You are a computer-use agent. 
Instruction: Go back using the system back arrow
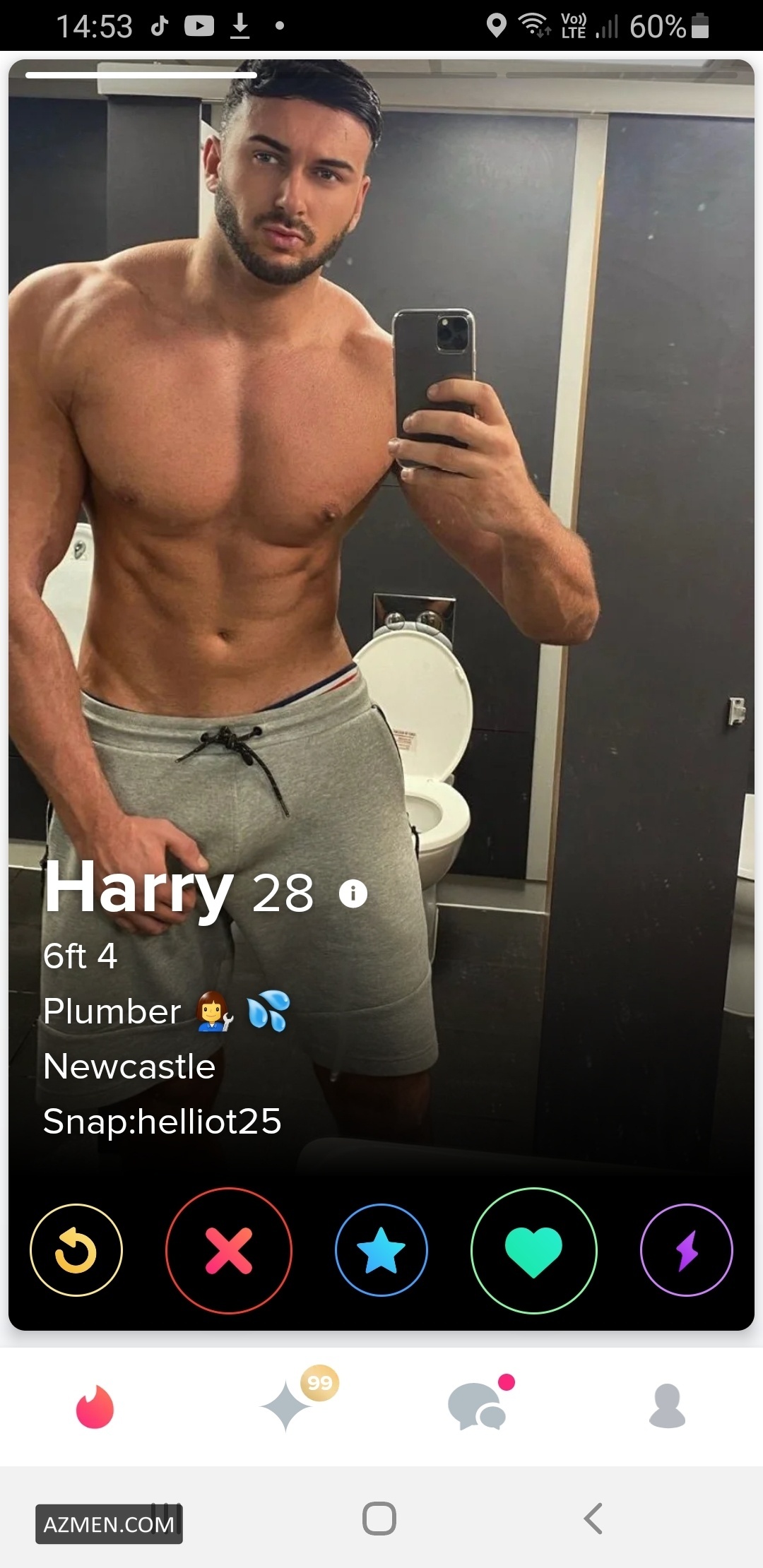593,1518
